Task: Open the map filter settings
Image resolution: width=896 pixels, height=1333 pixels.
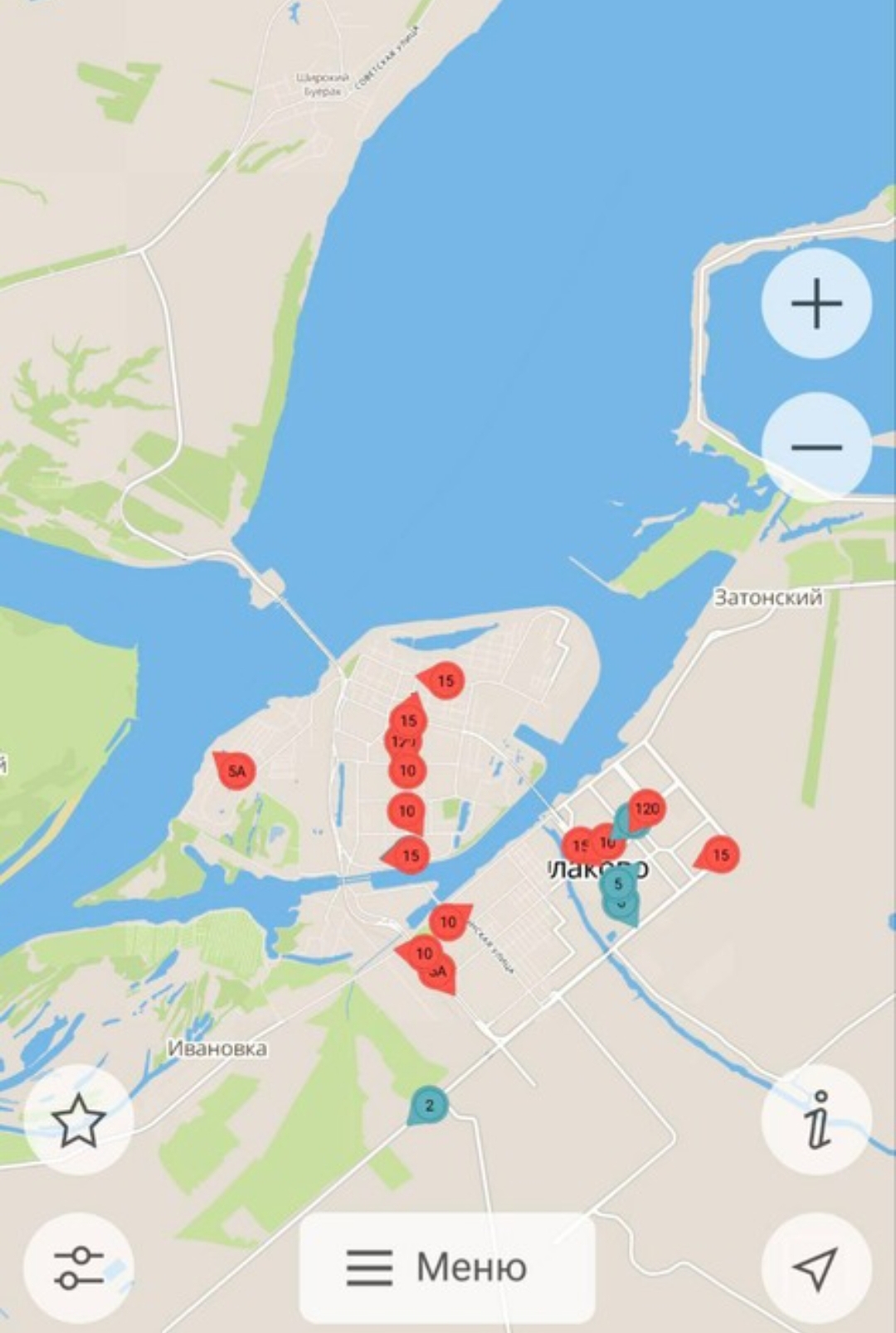Action: pos(79,1267)
